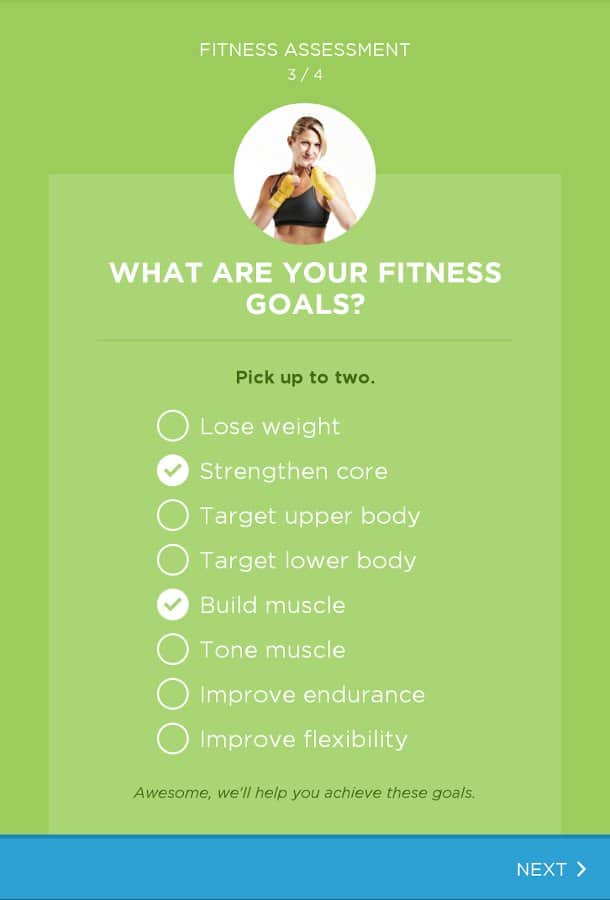Continue with the NEXT button
610x900 pixels.
(x=551, y=869)
